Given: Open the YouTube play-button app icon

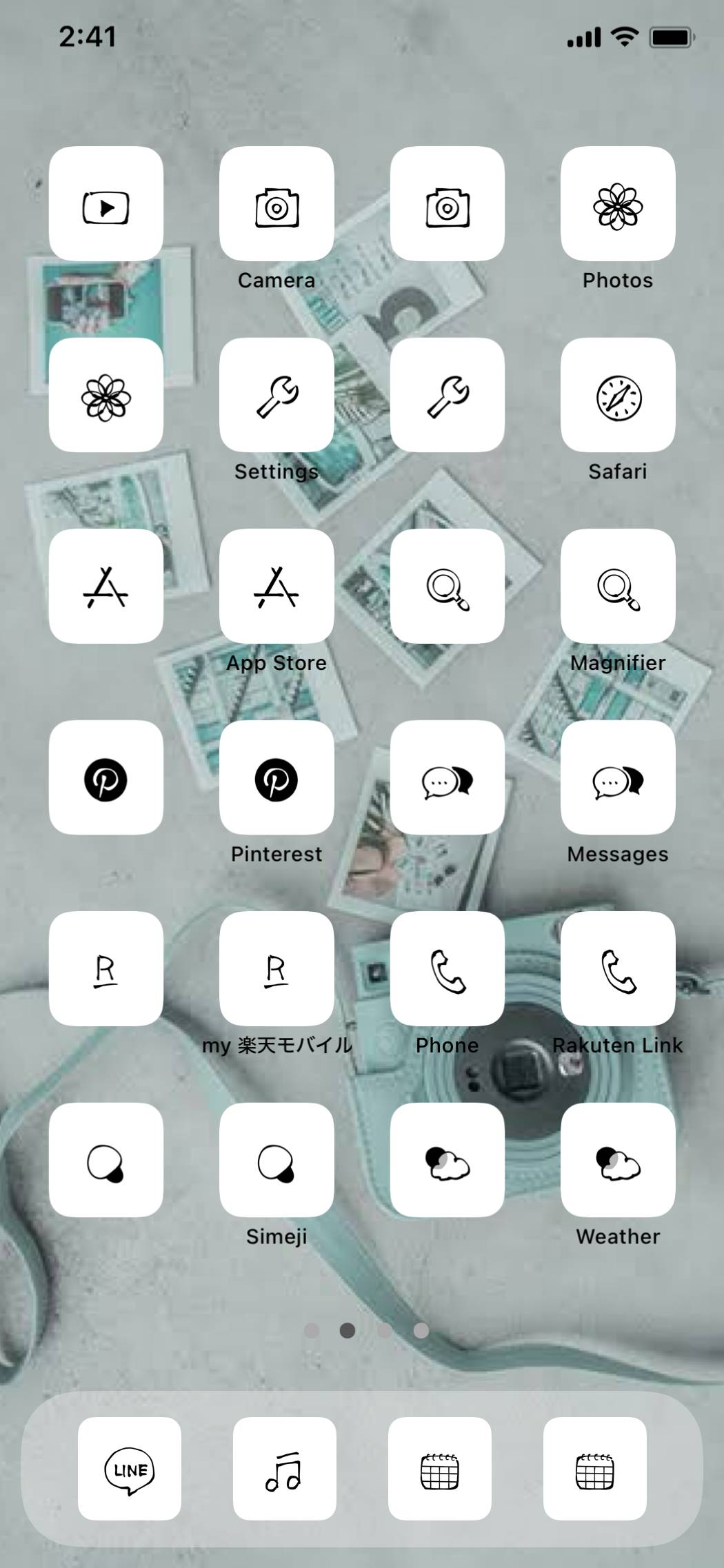Looking at the screenshot, I should (x=105, y=204).
